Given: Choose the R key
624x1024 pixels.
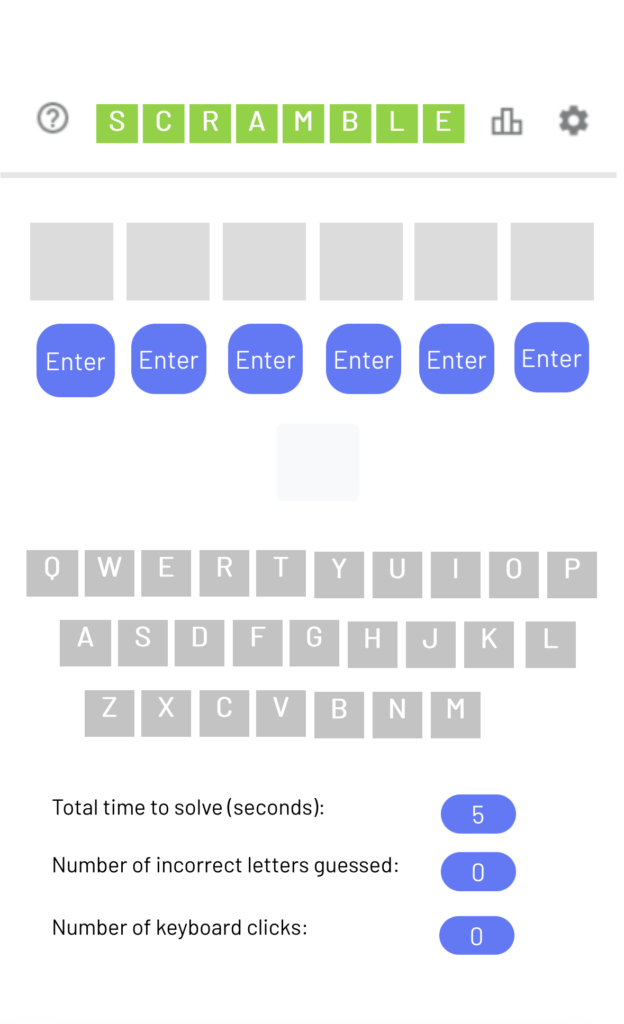Looking at the screenshot, I should [224, 572].
